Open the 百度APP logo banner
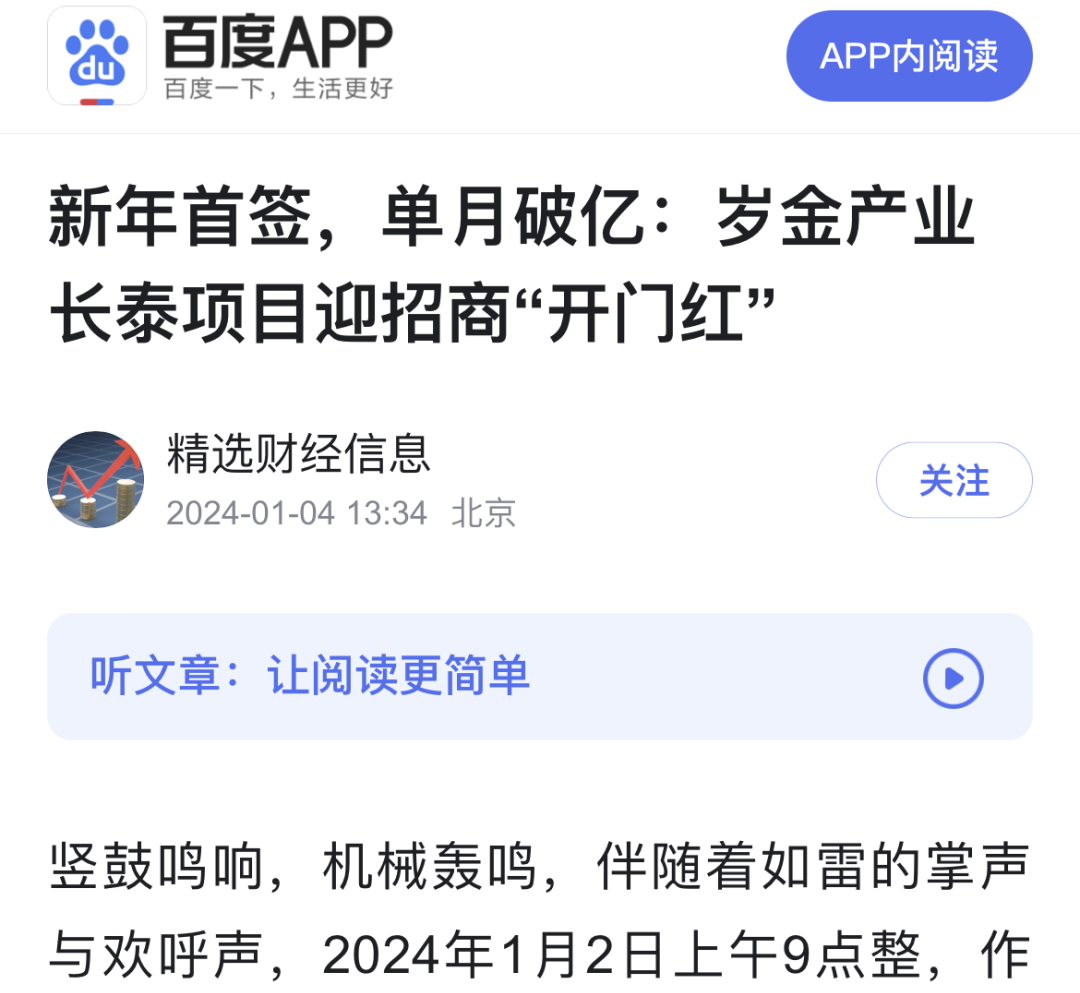The height and width of the screenshot is (993, 1080). click(222, 57)
